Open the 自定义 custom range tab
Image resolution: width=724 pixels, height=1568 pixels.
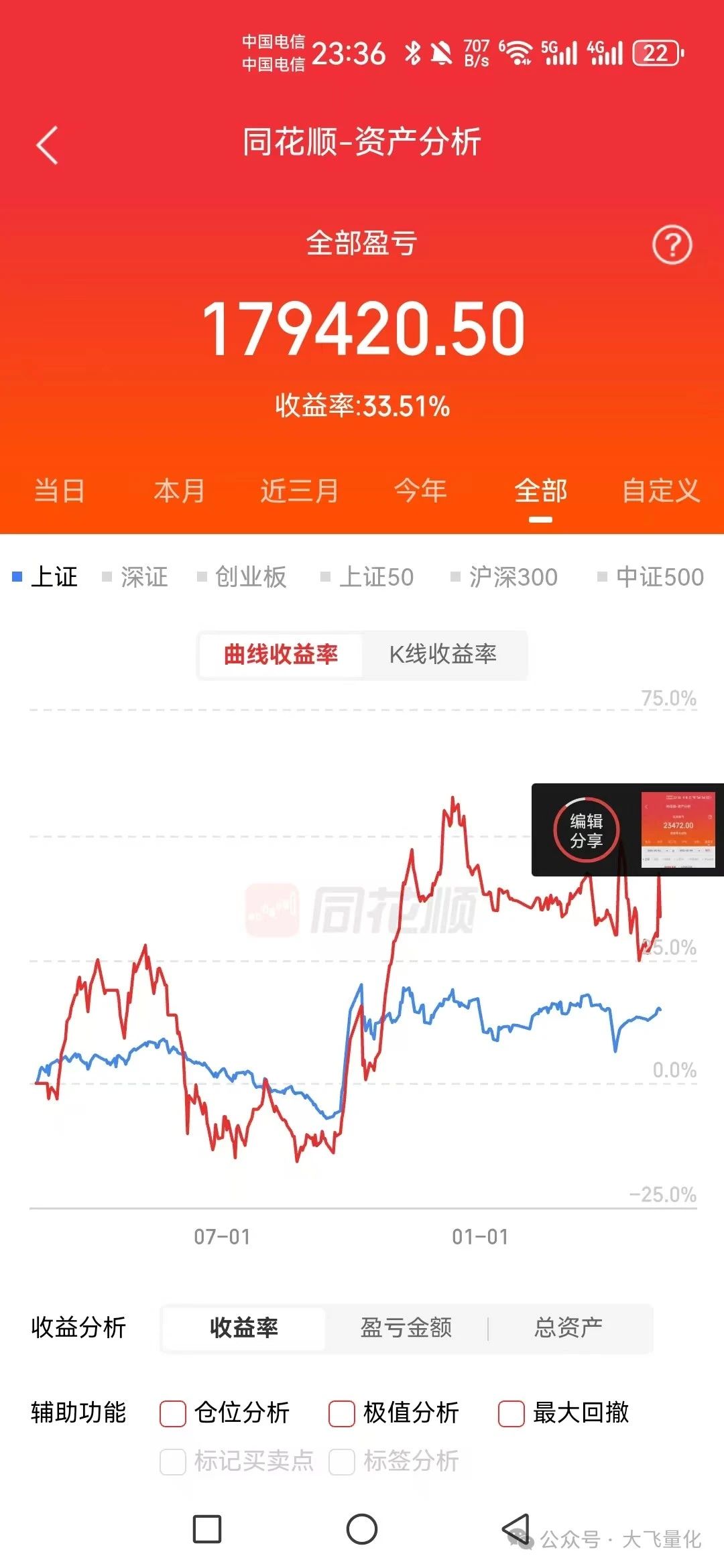[x=661, y=491]
